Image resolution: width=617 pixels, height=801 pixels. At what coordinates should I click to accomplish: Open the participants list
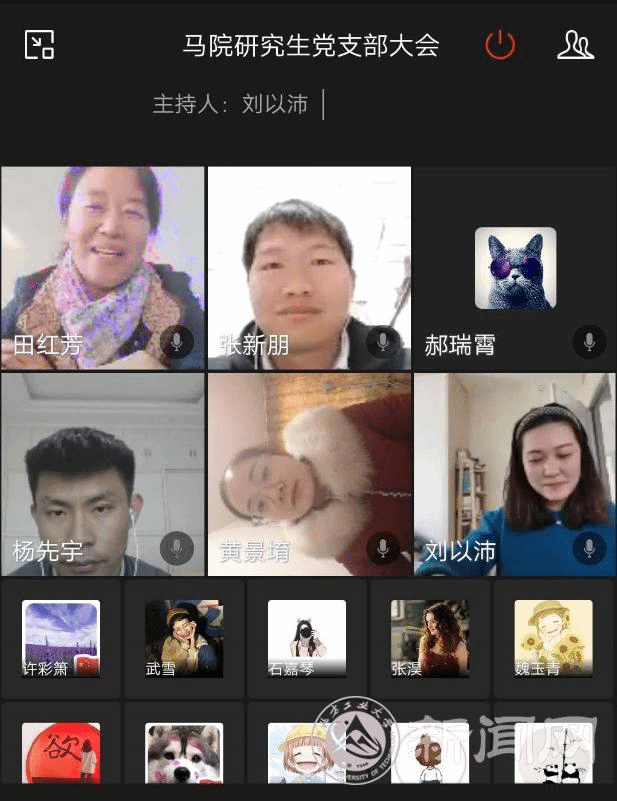tap(575, 45)
